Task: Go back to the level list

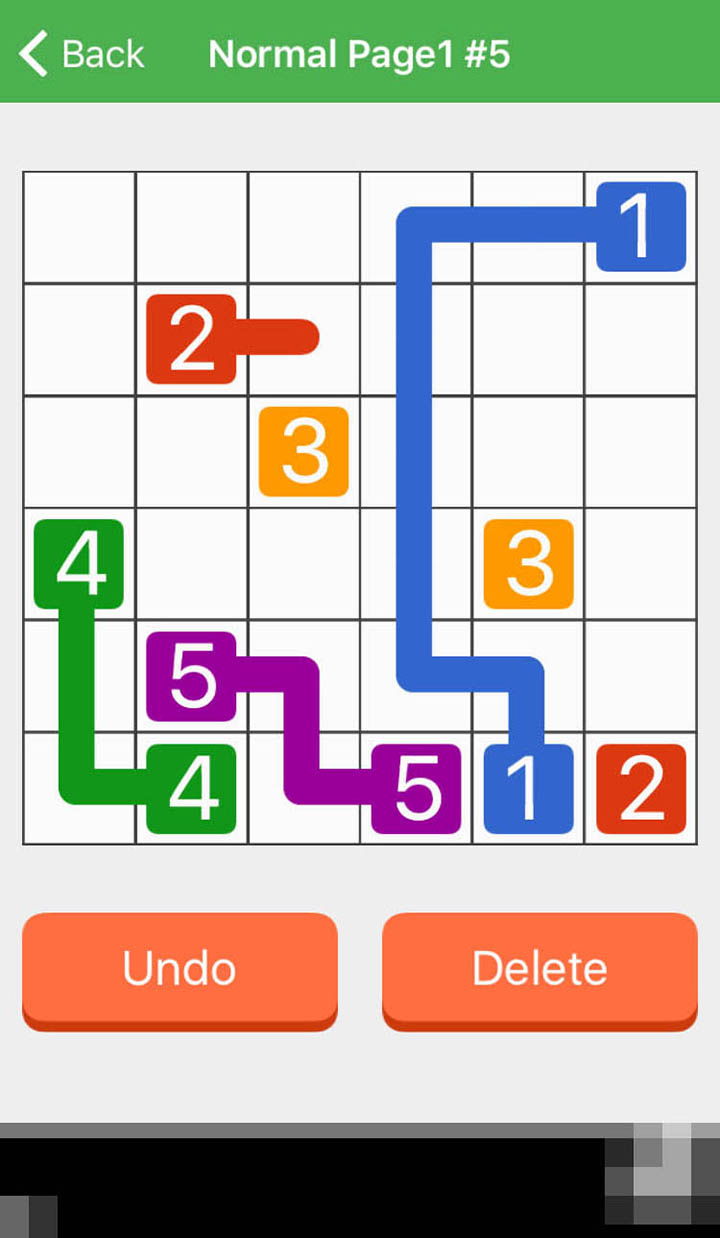Action: (x=82, y=53)
